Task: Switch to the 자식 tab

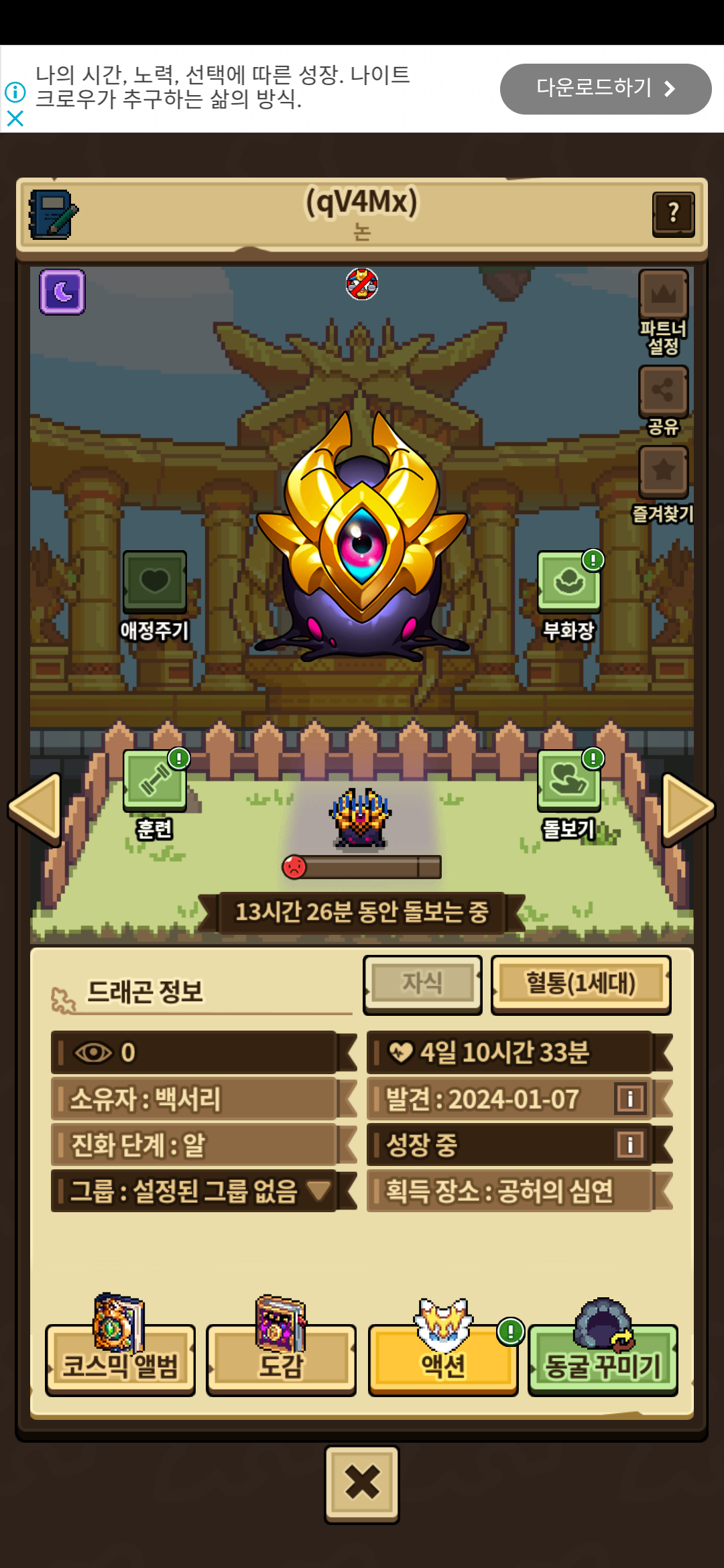Action: [422, 984]
